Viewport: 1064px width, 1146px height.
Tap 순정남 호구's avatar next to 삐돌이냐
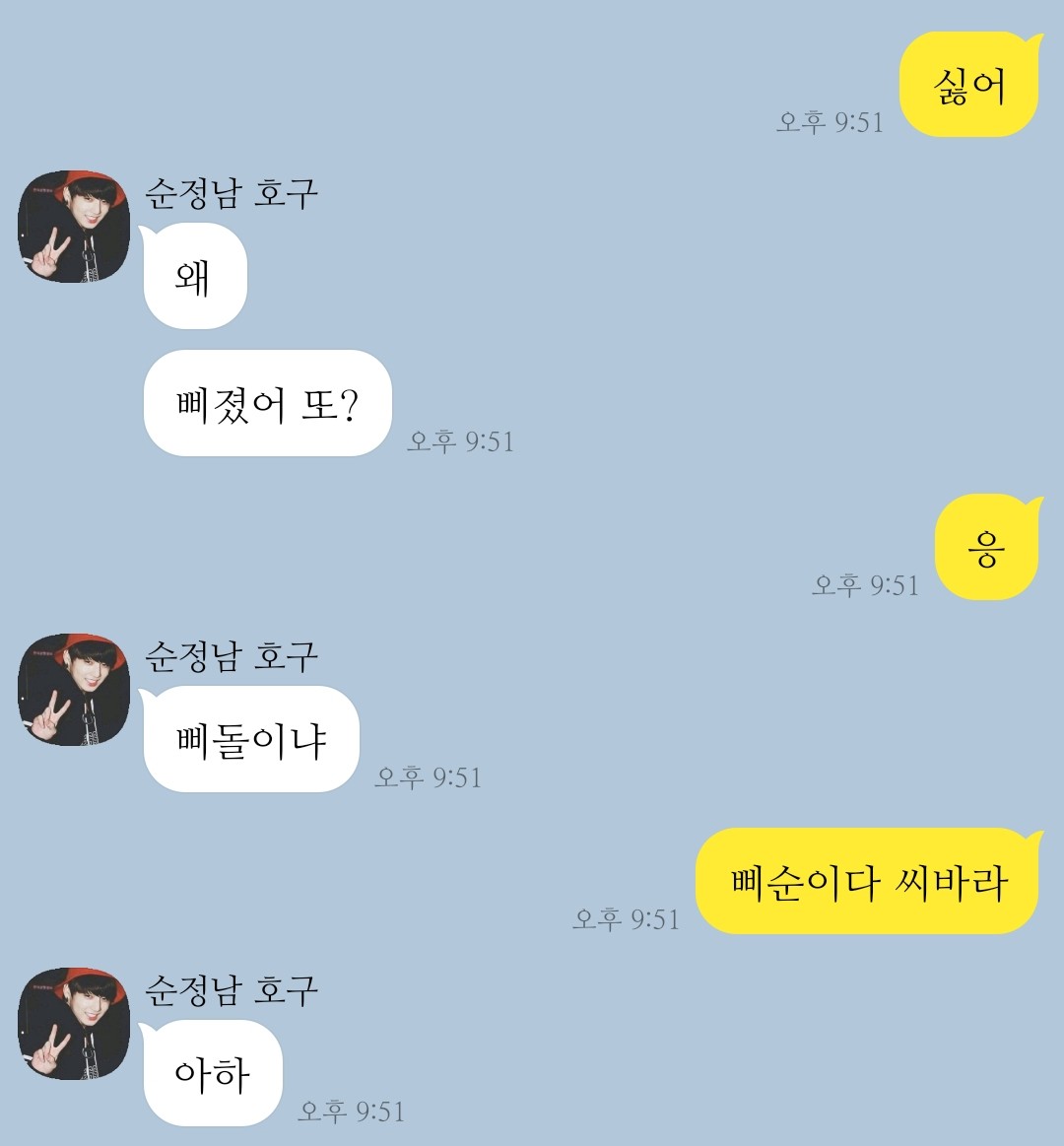coord(74,690)
